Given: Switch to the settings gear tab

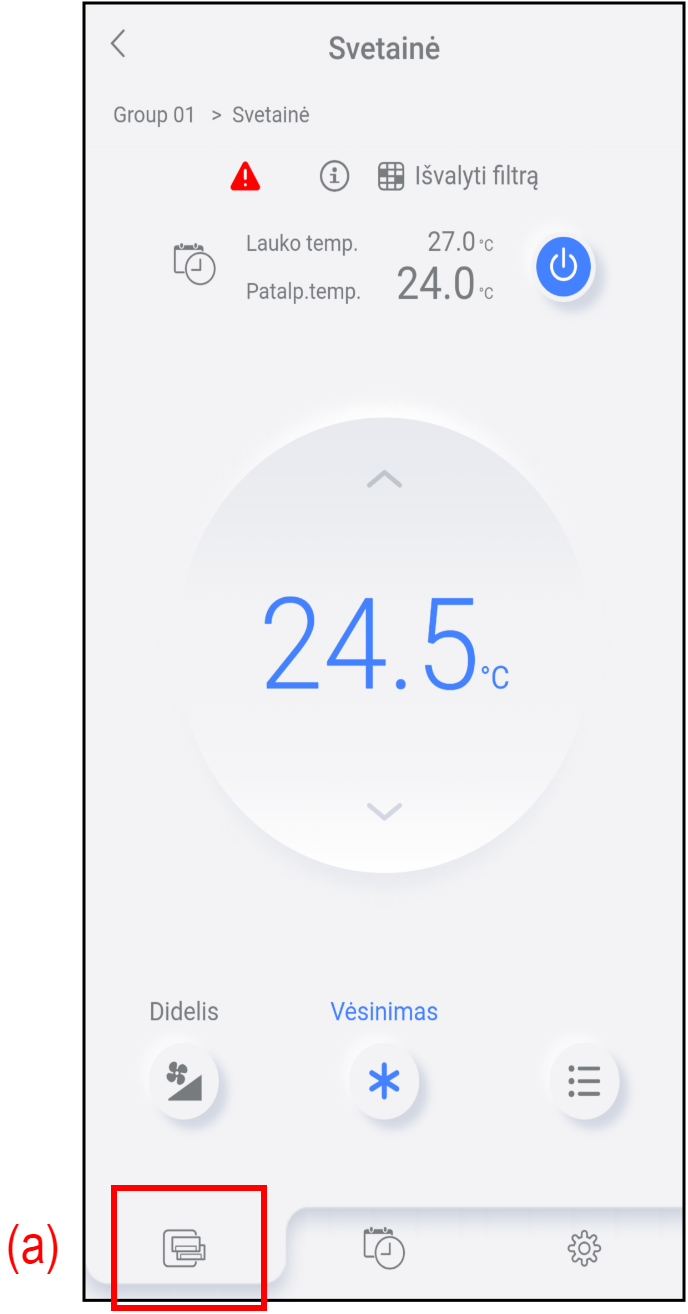Looking at the screenshot, I should [584, 1247].
